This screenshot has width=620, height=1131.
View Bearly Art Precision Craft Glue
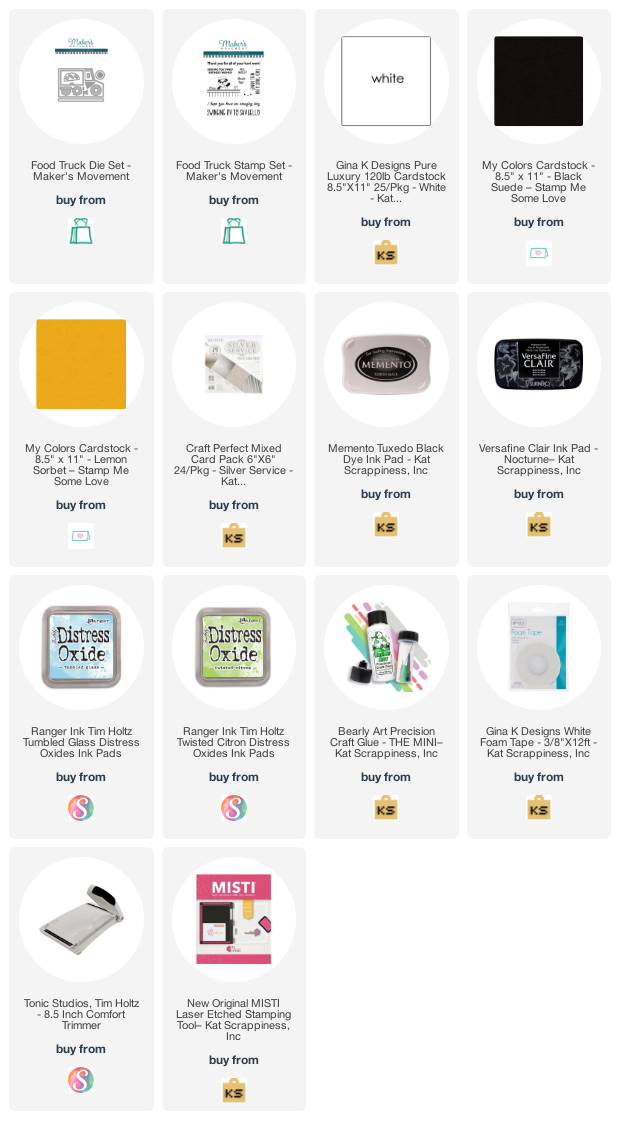click(386, 647)
